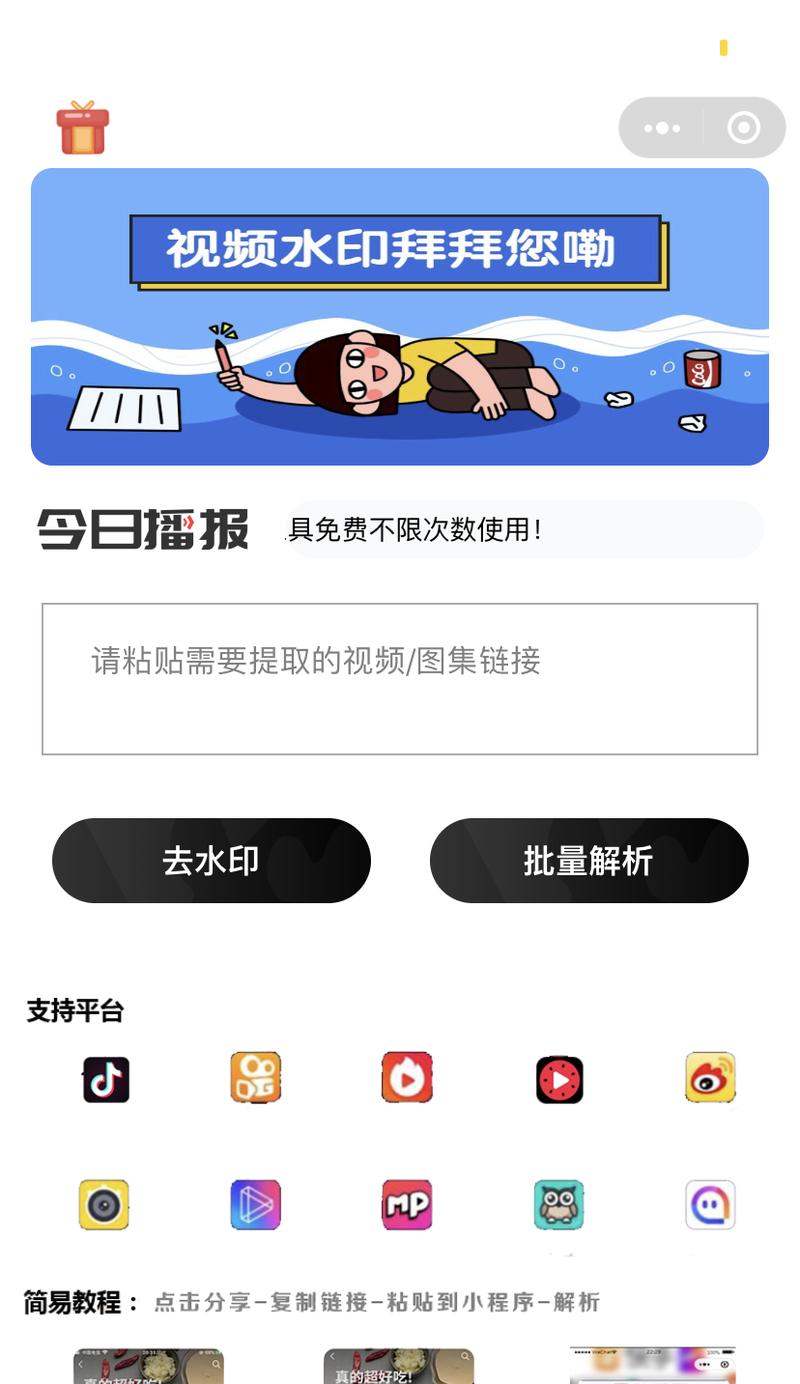Tap the 去水印 button
The width and height of the screenshot is (800, 1384).
click(x=211, y=860)
